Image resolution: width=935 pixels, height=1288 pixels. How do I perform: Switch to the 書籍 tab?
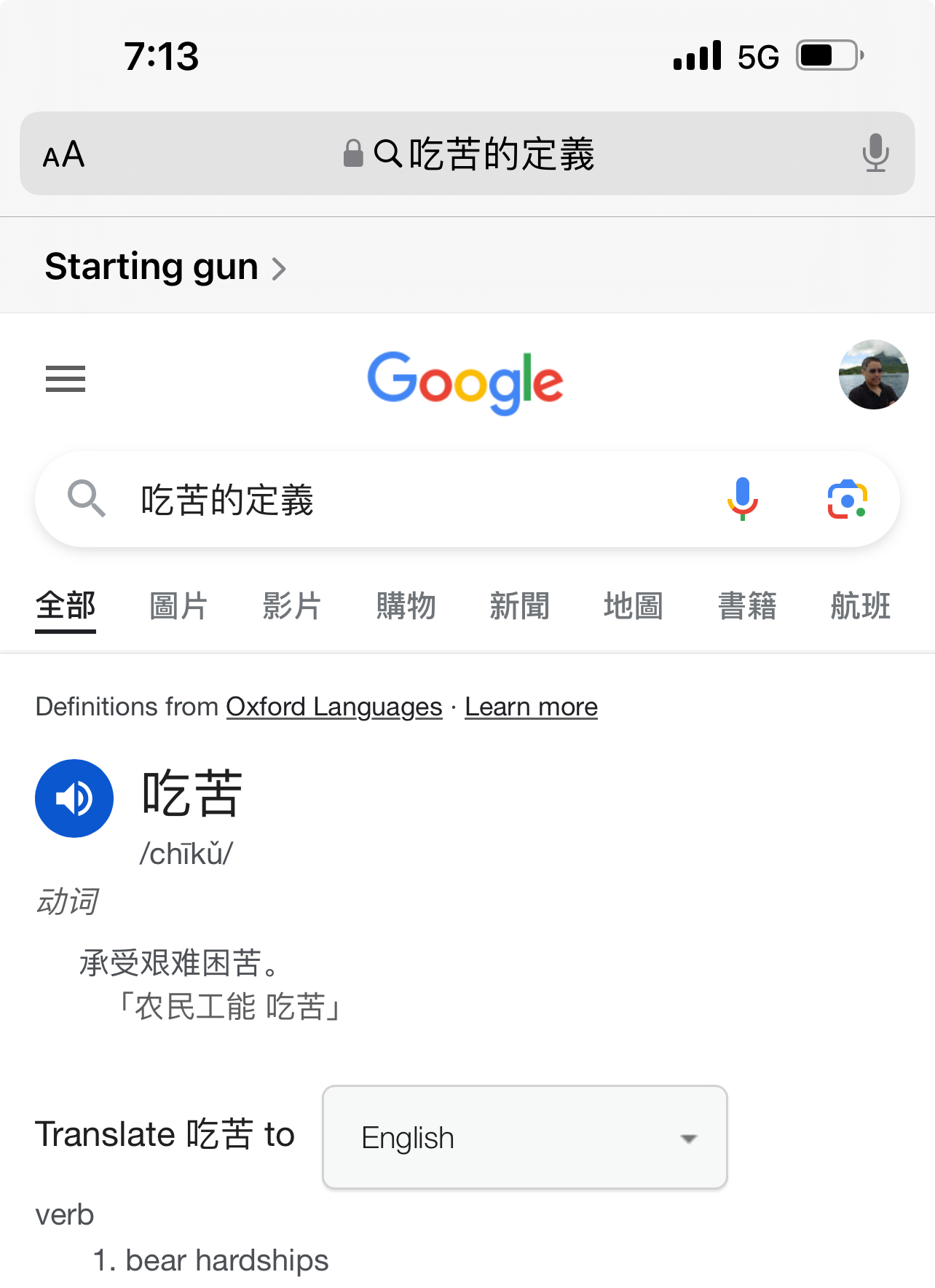tap(747, 606)
